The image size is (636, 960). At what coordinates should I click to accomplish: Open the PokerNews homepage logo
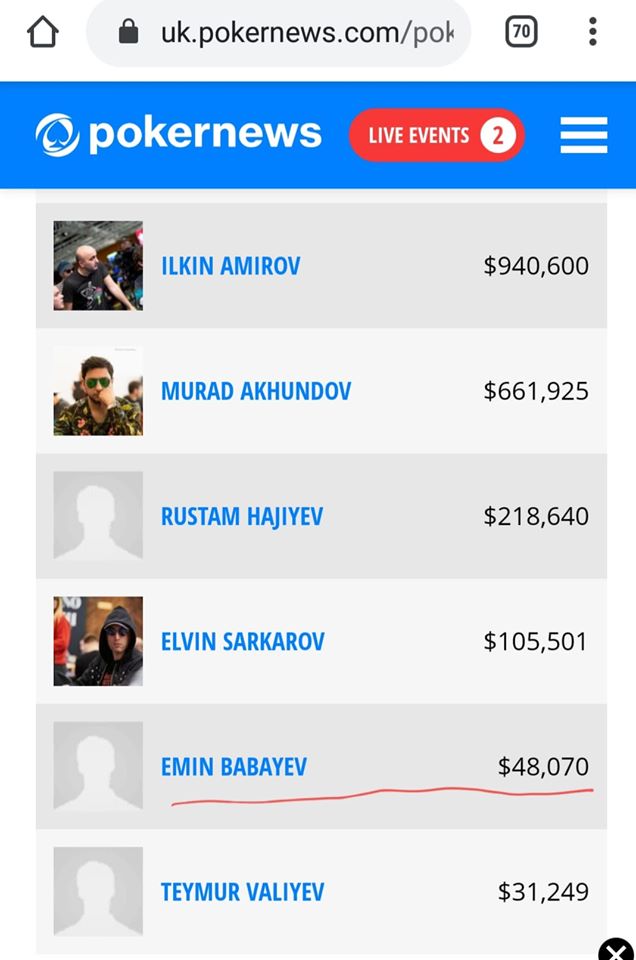pos(178,135)
